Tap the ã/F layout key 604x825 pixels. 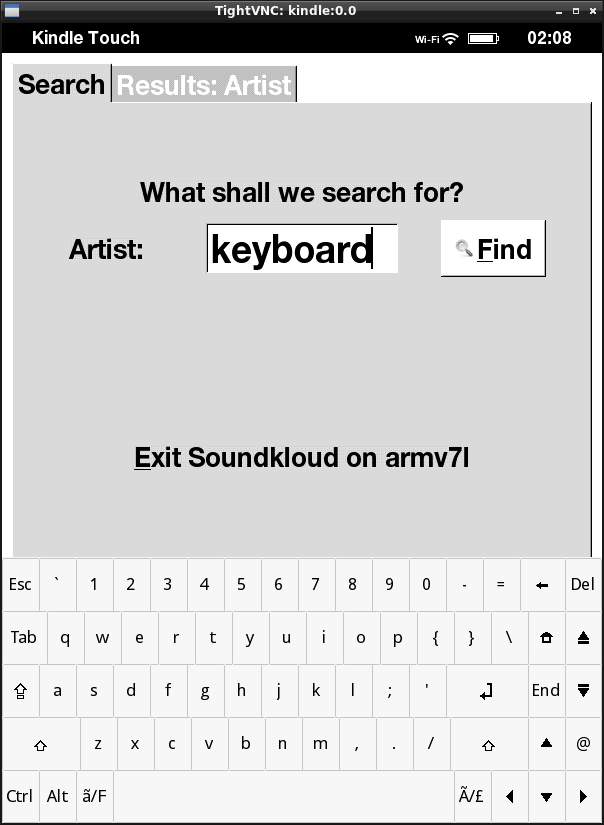[x=95, y=796]
